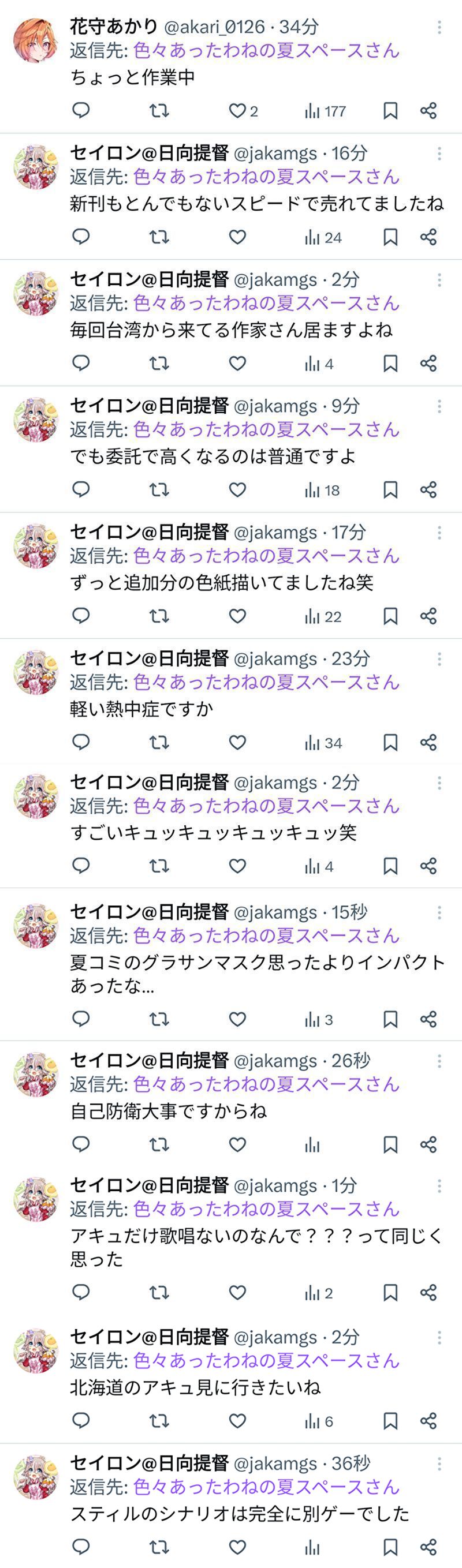Share 花守あかり's ちょっと作業中 reply
The height and width of the screenshot is (1568, 462).
coord(429,111)
